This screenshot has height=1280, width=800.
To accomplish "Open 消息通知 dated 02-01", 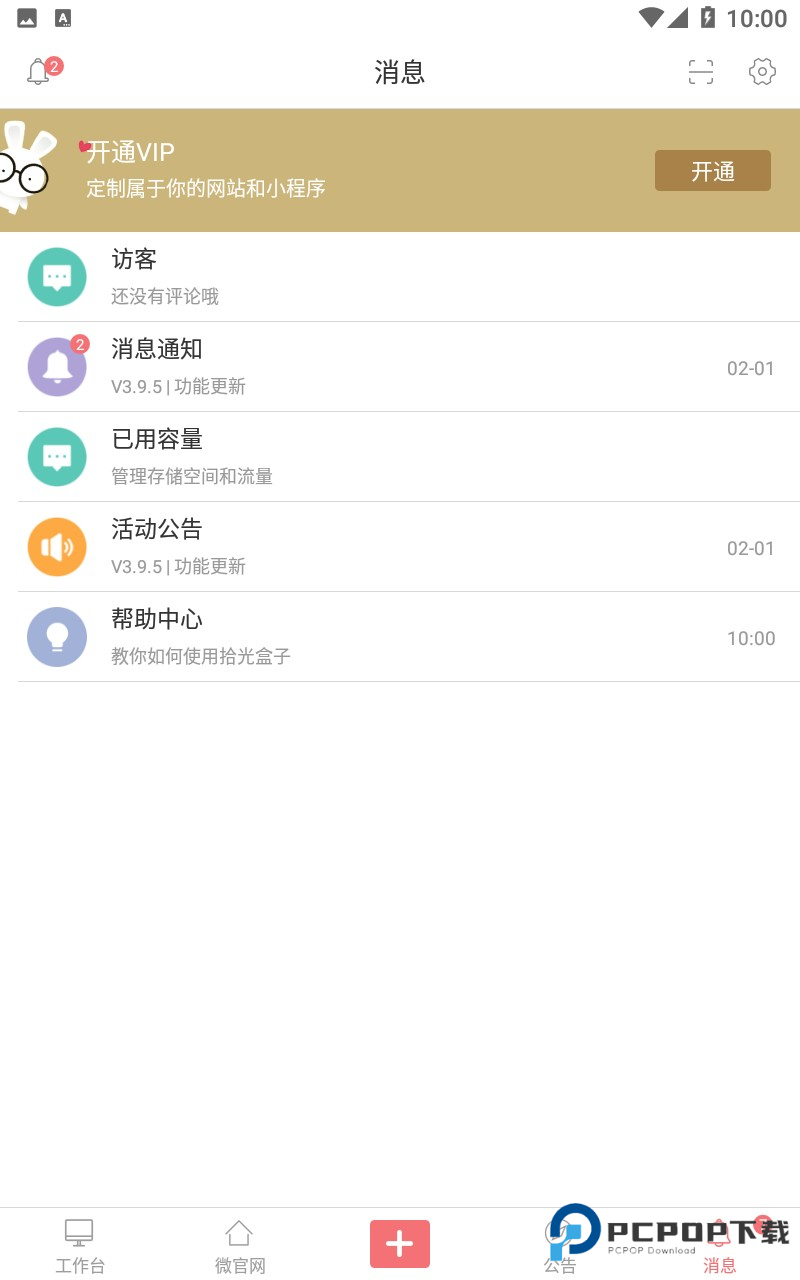I will click(x=400, y=367).
